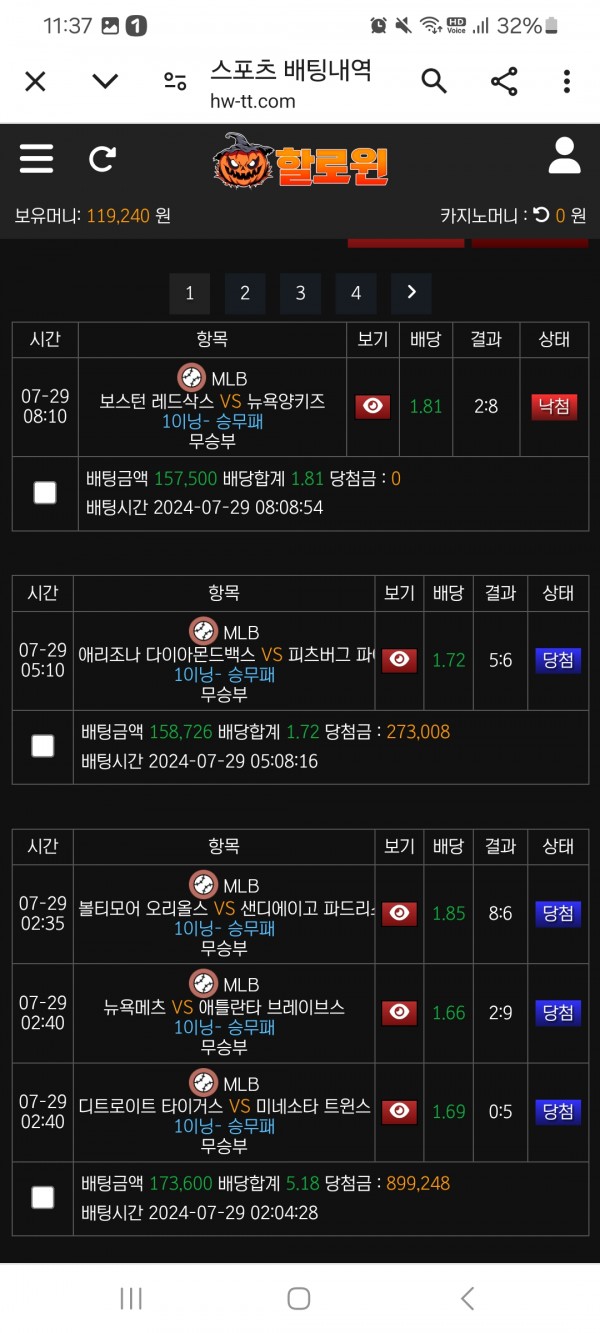The image size is (600, 1333).
Task: Open the user profile icon
Action: 565,157
